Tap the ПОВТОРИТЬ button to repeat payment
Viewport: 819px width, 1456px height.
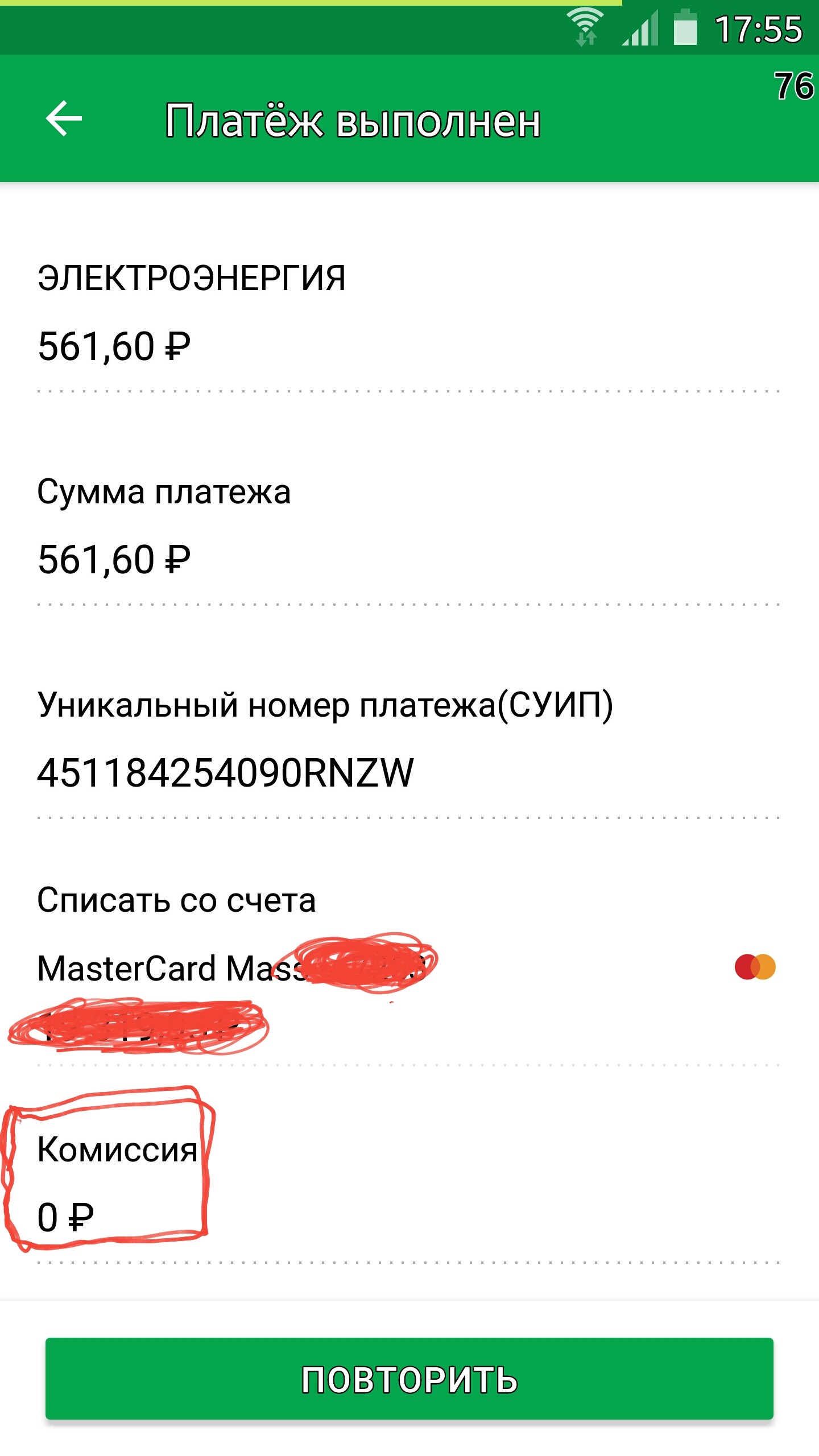(x=409, y=1379)
